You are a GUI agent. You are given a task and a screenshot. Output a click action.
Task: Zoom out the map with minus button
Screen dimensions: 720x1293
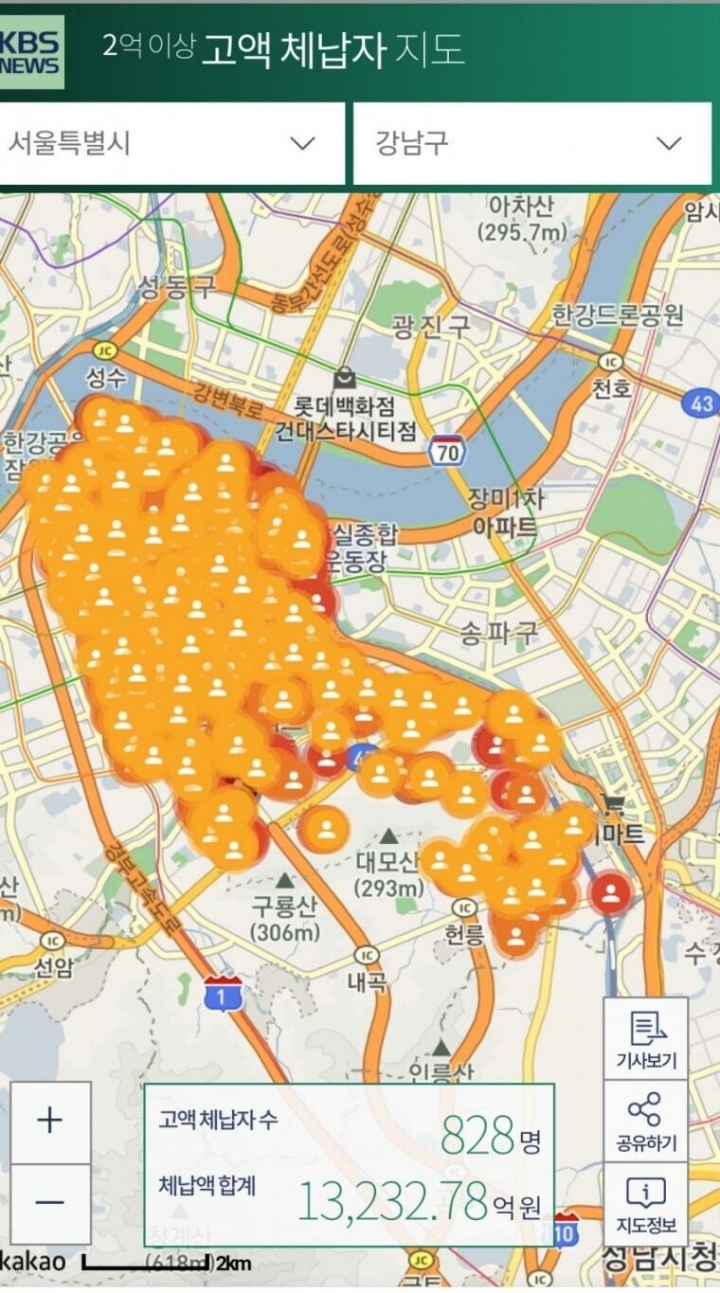(50, 1203)
